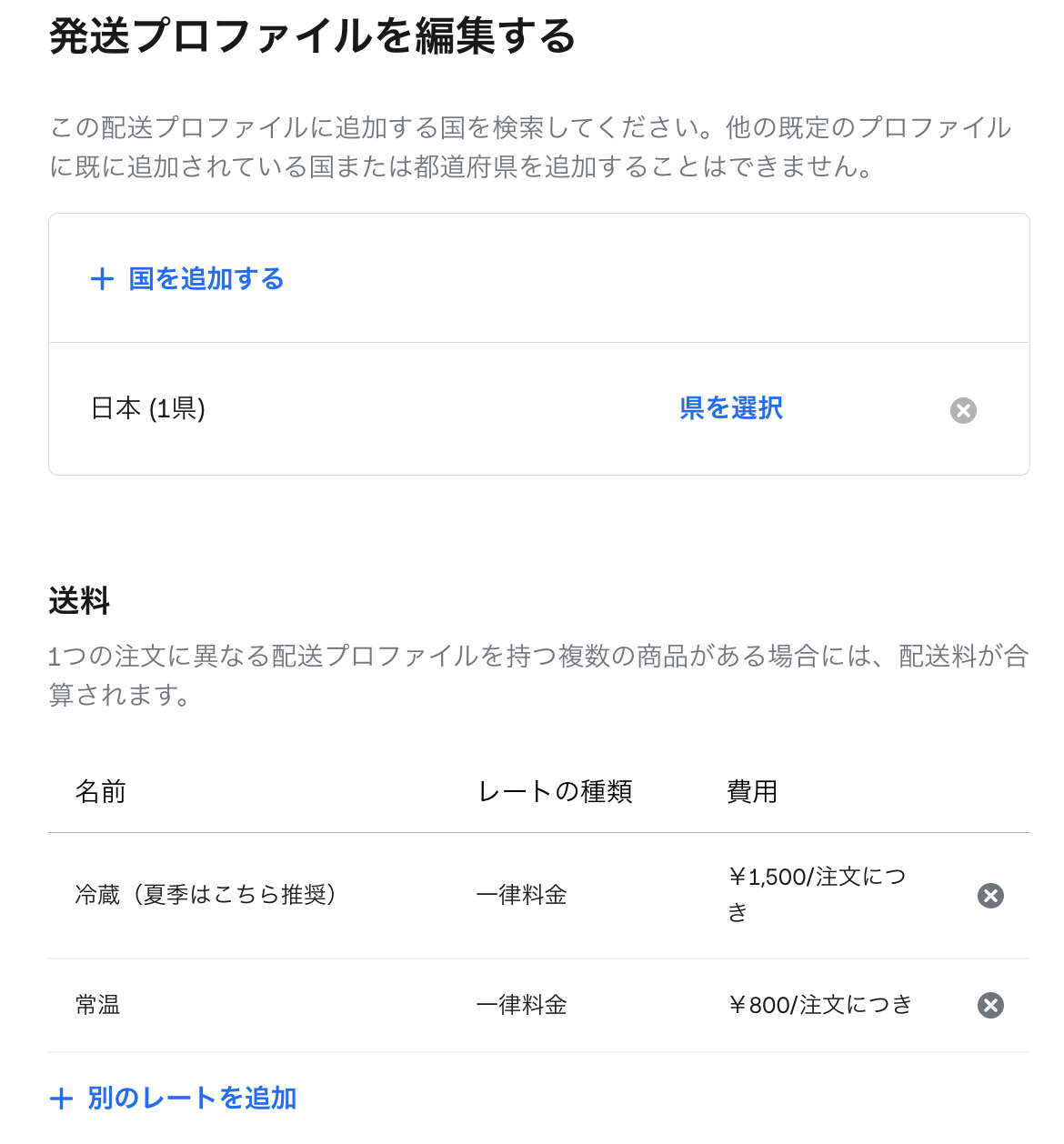Remove 日本 (1県) from the profile
Image resolution: width=1064 pixels, height=1144 pixels.
click(x=963, y=411)
